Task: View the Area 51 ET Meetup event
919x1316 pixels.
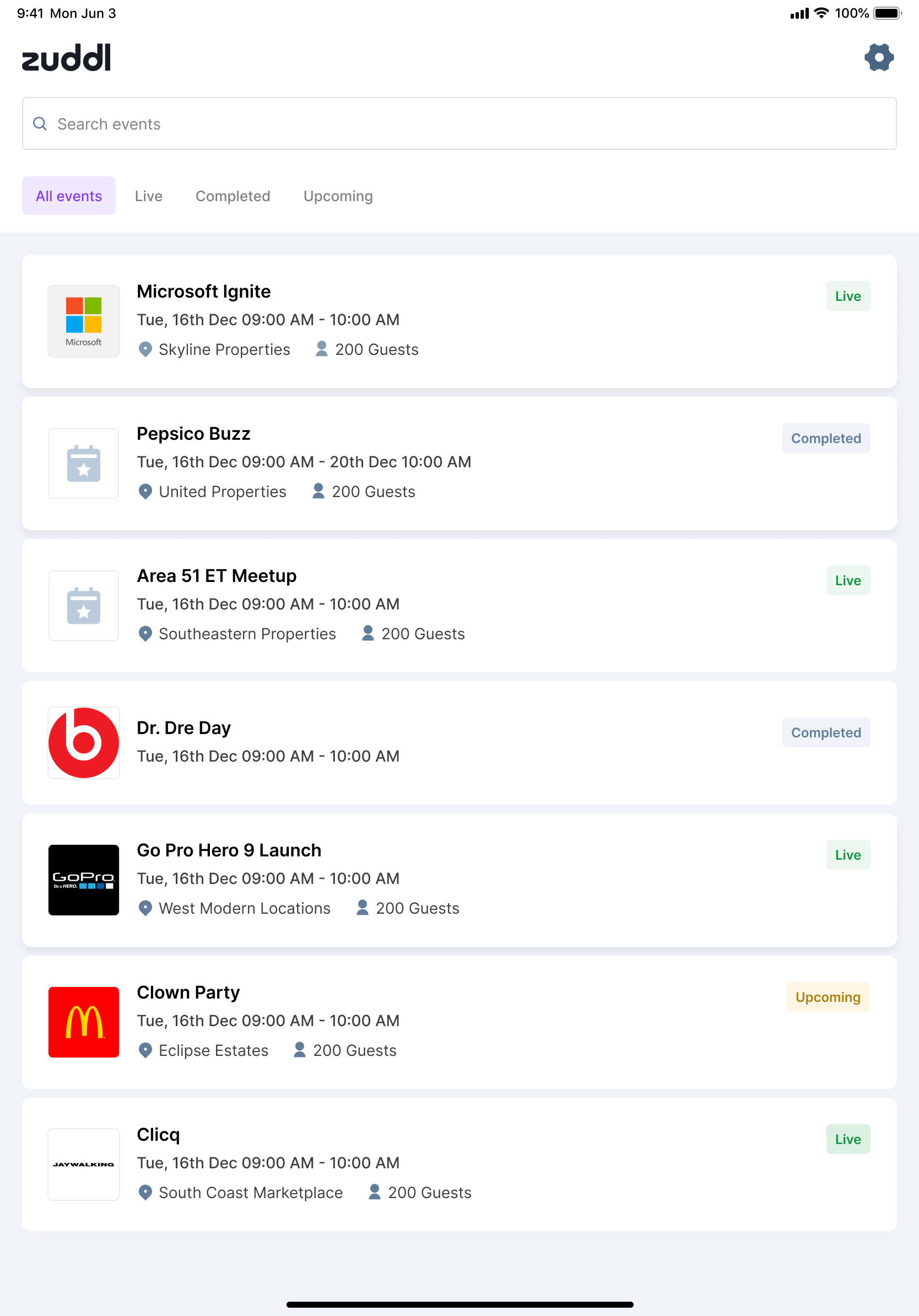Action: (458, 605)
